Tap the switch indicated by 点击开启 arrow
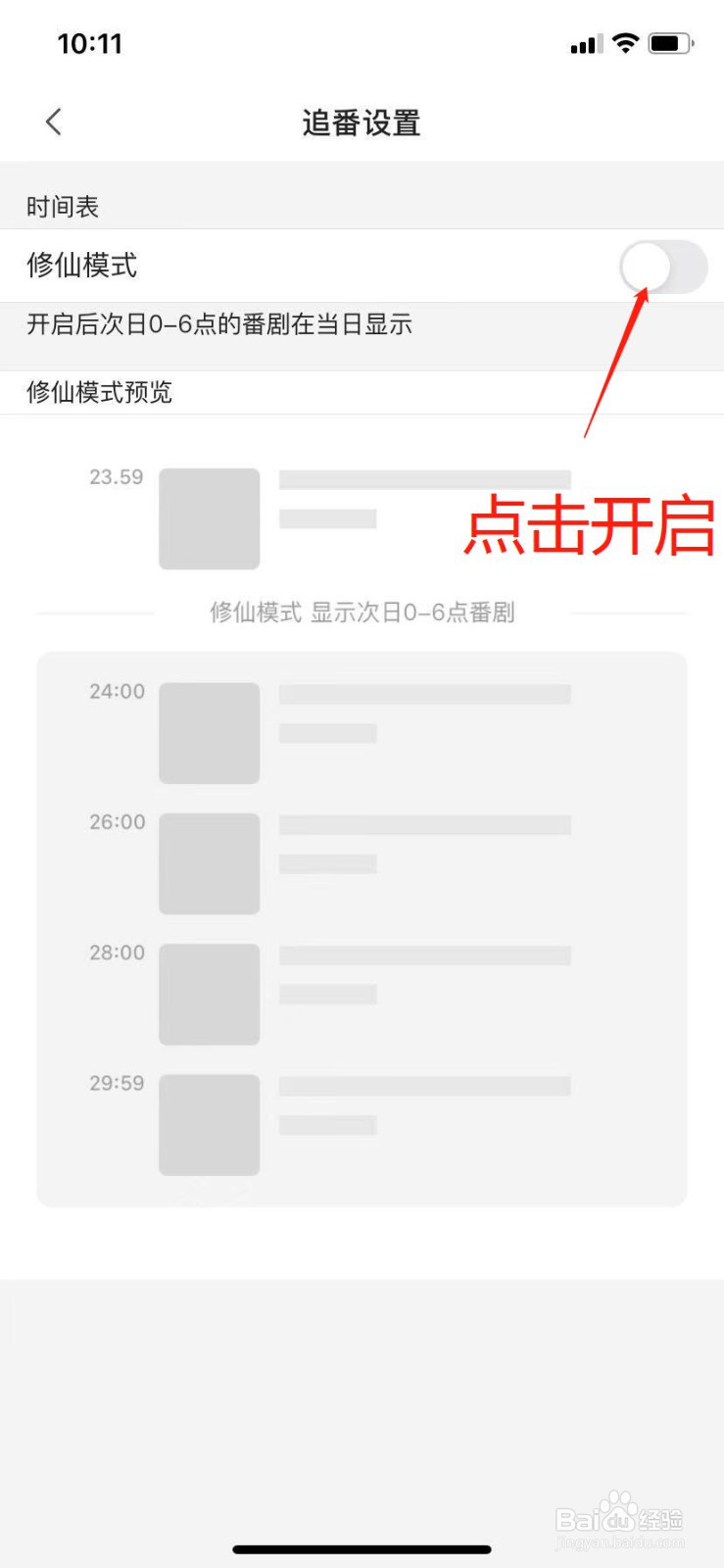Viewport: 724px width, 1568px height. (x=664, y=267)
